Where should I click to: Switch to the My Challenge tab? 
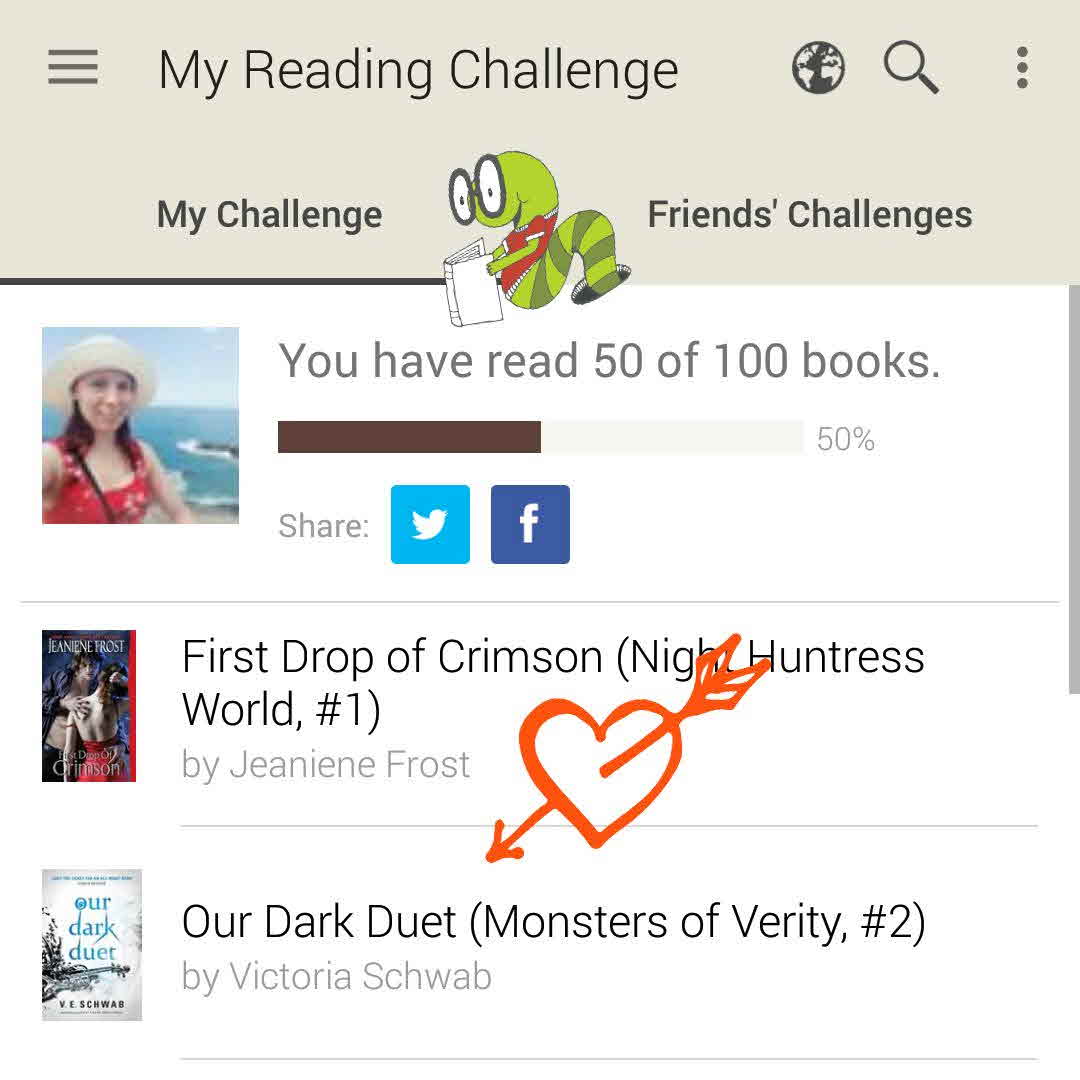(269, 214)
